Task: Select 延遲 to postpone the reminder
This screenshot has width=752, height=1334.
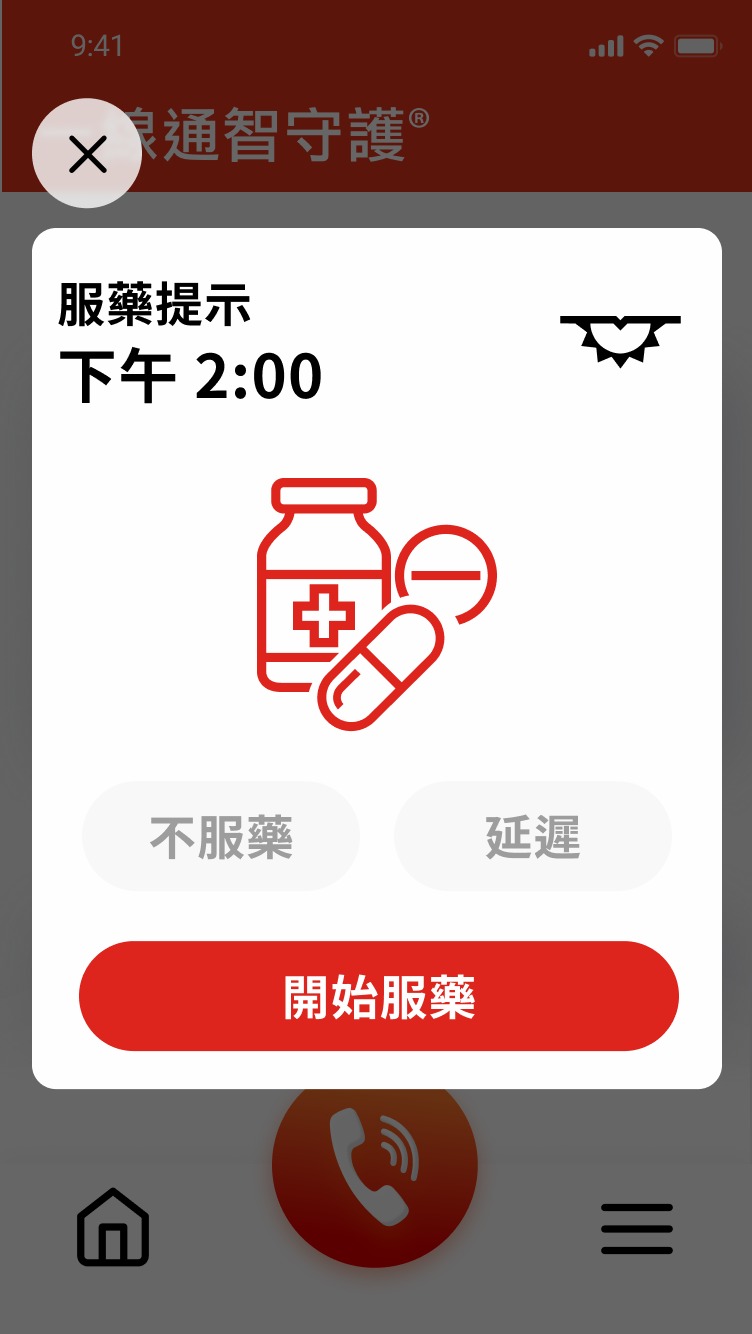Action: pyautogui.click(x=533, y=837)
